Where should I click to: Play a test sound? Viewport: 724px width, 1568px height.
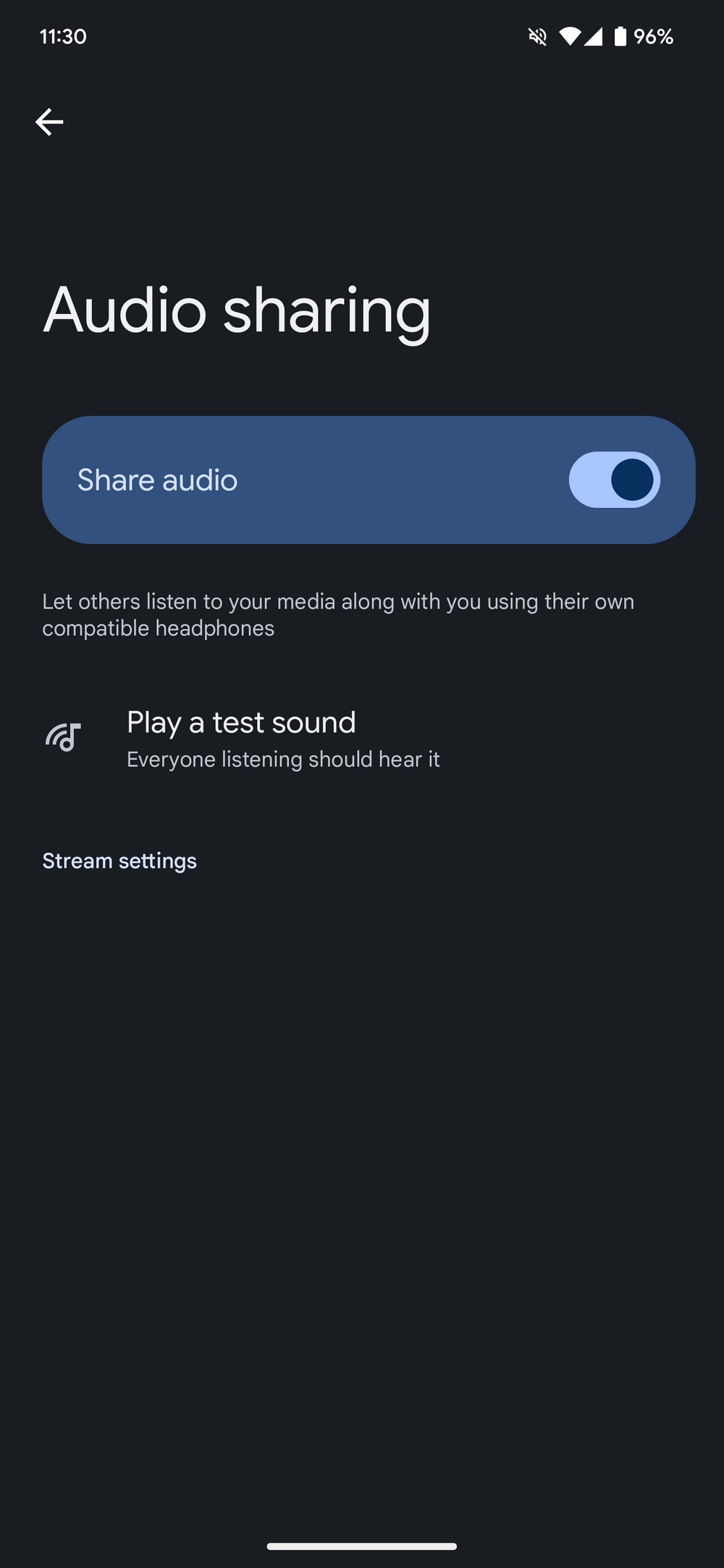pos(362,739)
